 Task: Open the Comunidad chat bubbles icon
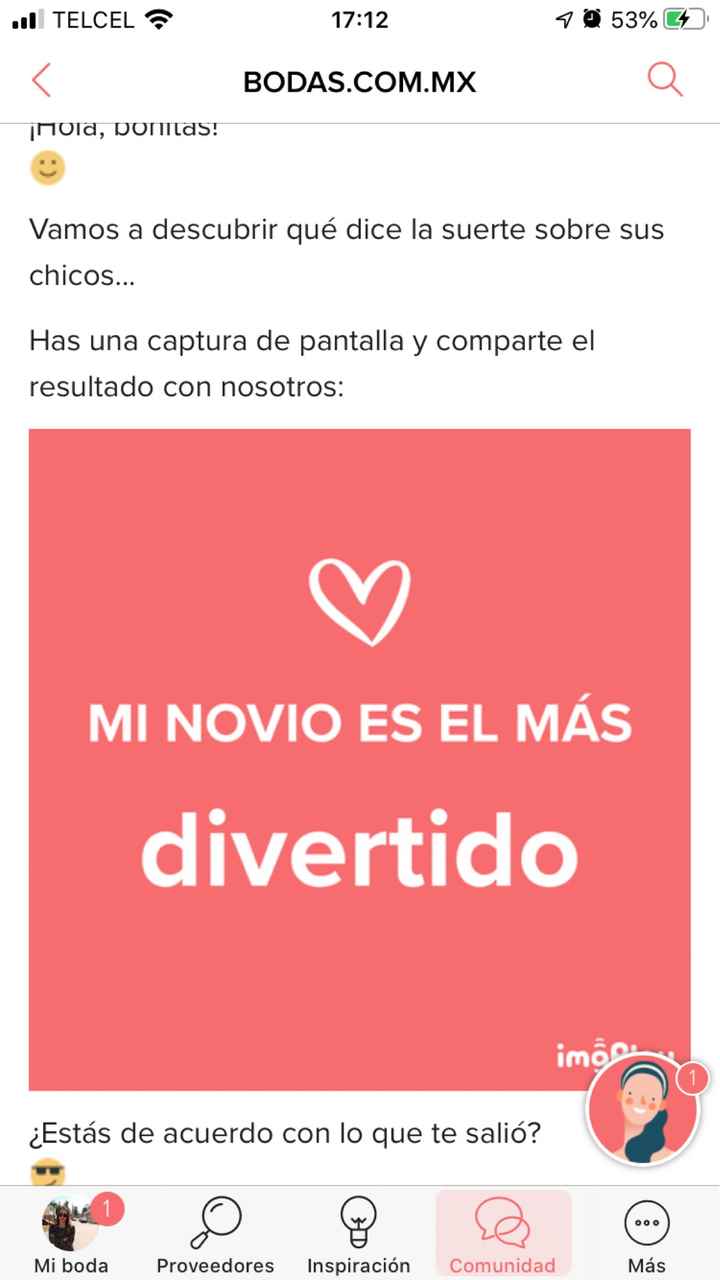(503, 1220)
